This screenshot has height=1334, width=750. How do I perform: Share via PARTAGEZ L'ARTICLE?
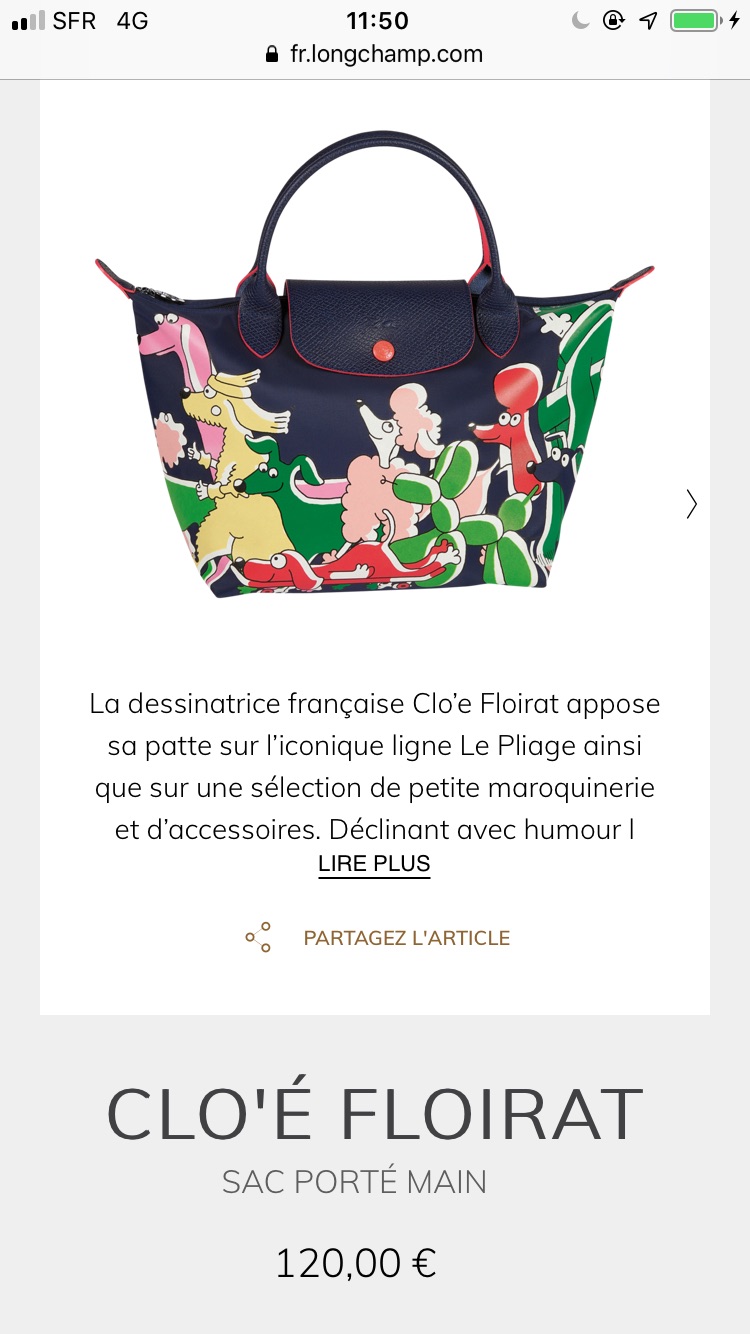[377, 938]
